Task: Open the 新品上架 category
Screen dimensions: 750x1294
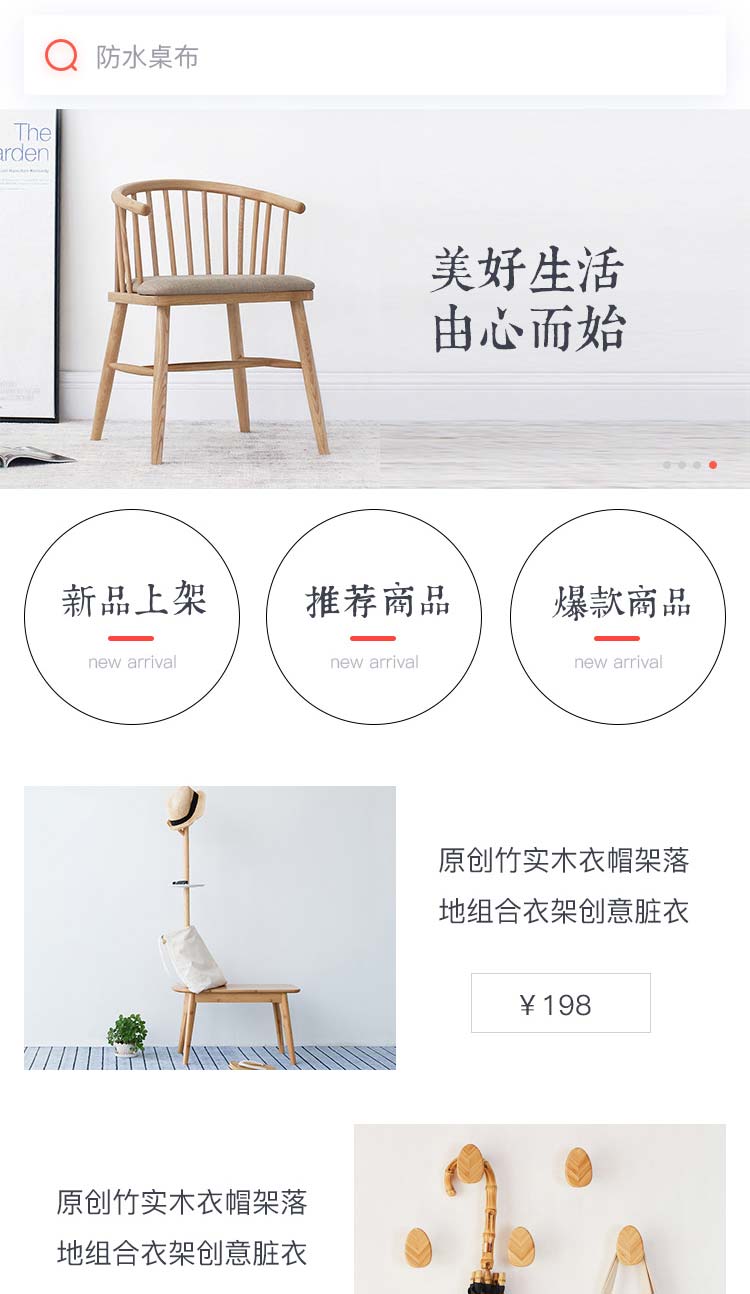Action: [132, 617]
